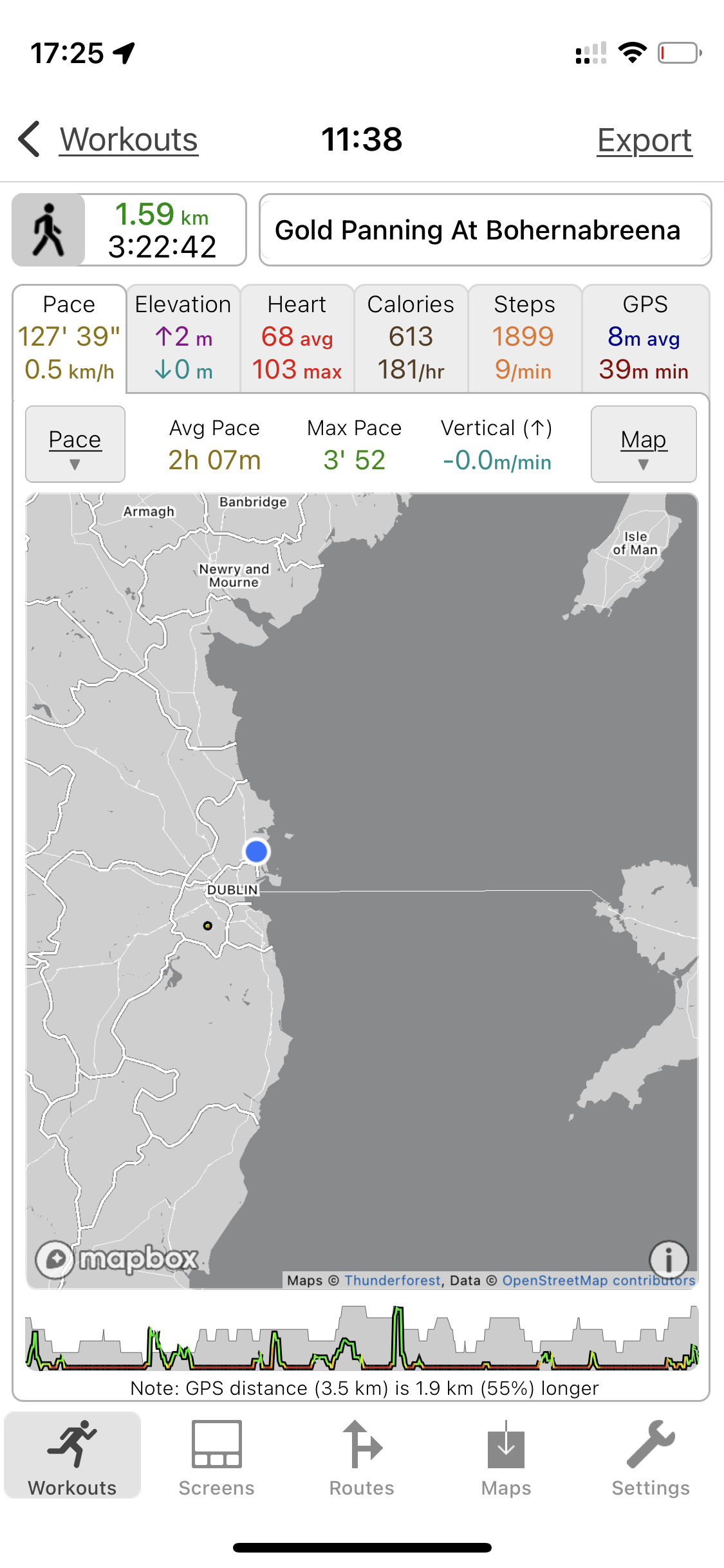The width and height of the screenshot is (724, 1568).
Task: Show the Heart rate tab
Action: tap(297, 338)
